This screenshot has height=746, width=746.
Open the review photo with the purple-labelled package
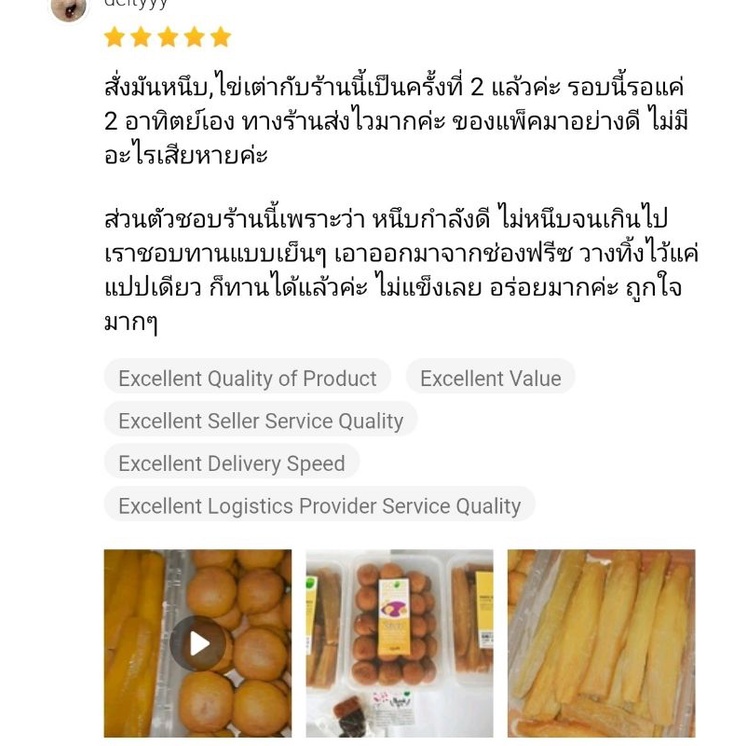point(399,643)
